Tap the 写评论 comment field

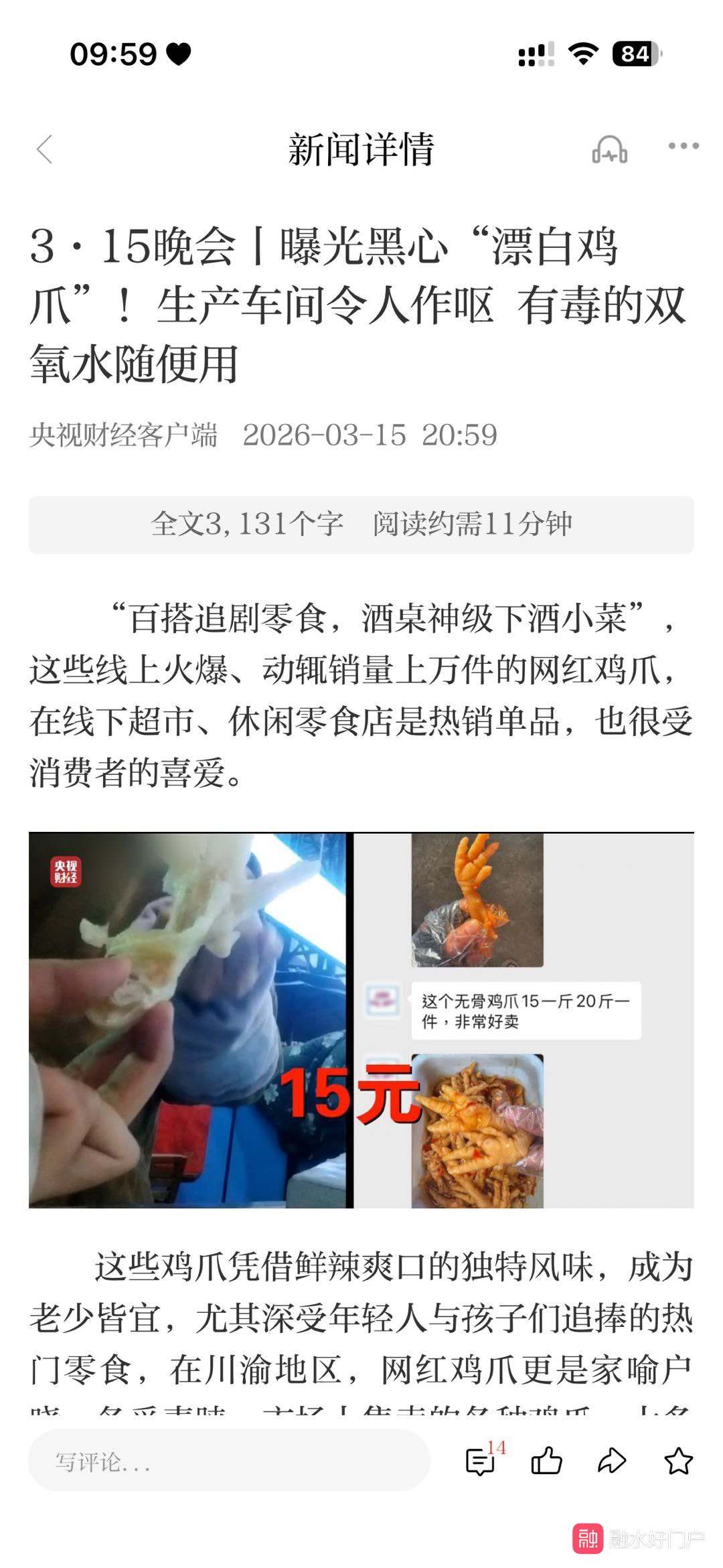click(228, 1462)
